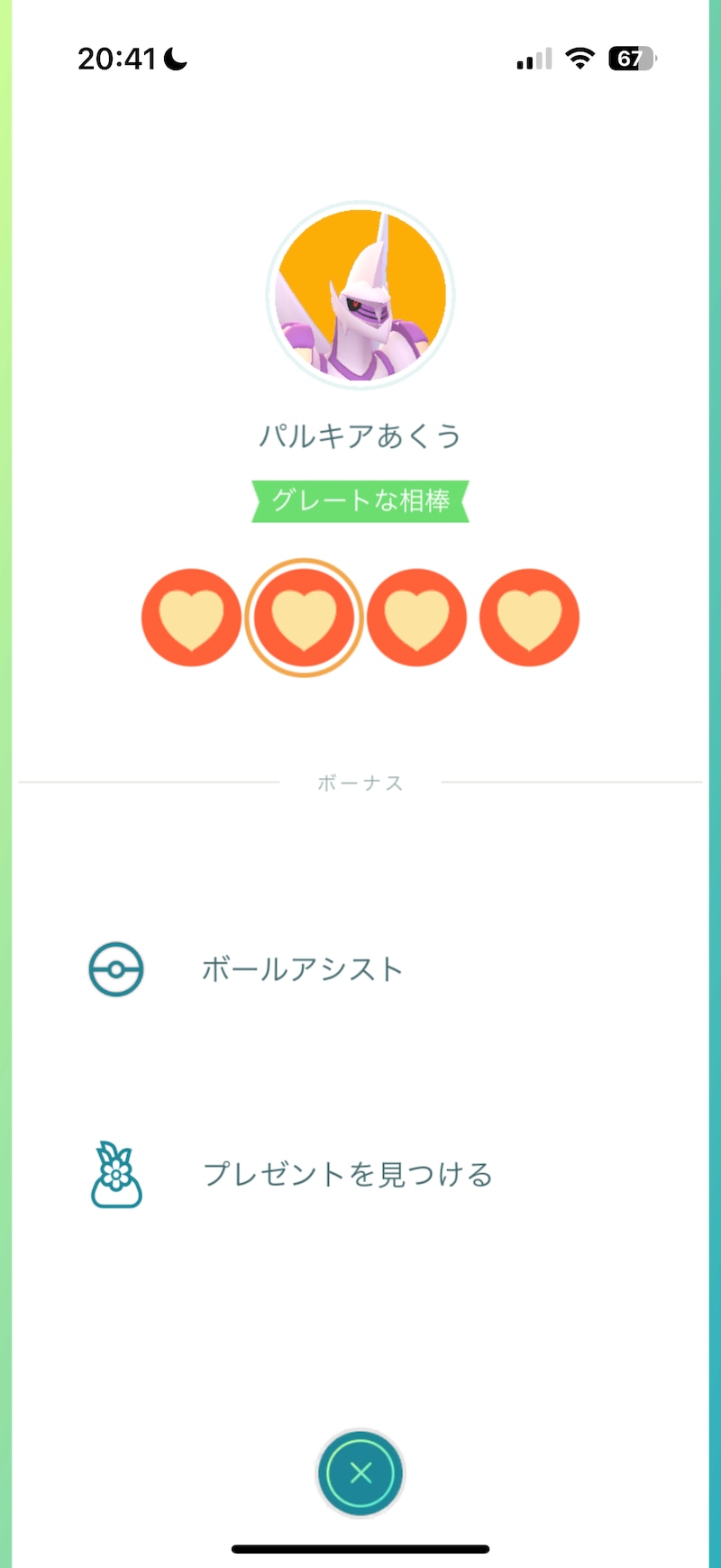Image resolution: width=721 pixels, height=1568 pixels.
Task: Close the buddy level screen
Action: tap(360, 1472)
